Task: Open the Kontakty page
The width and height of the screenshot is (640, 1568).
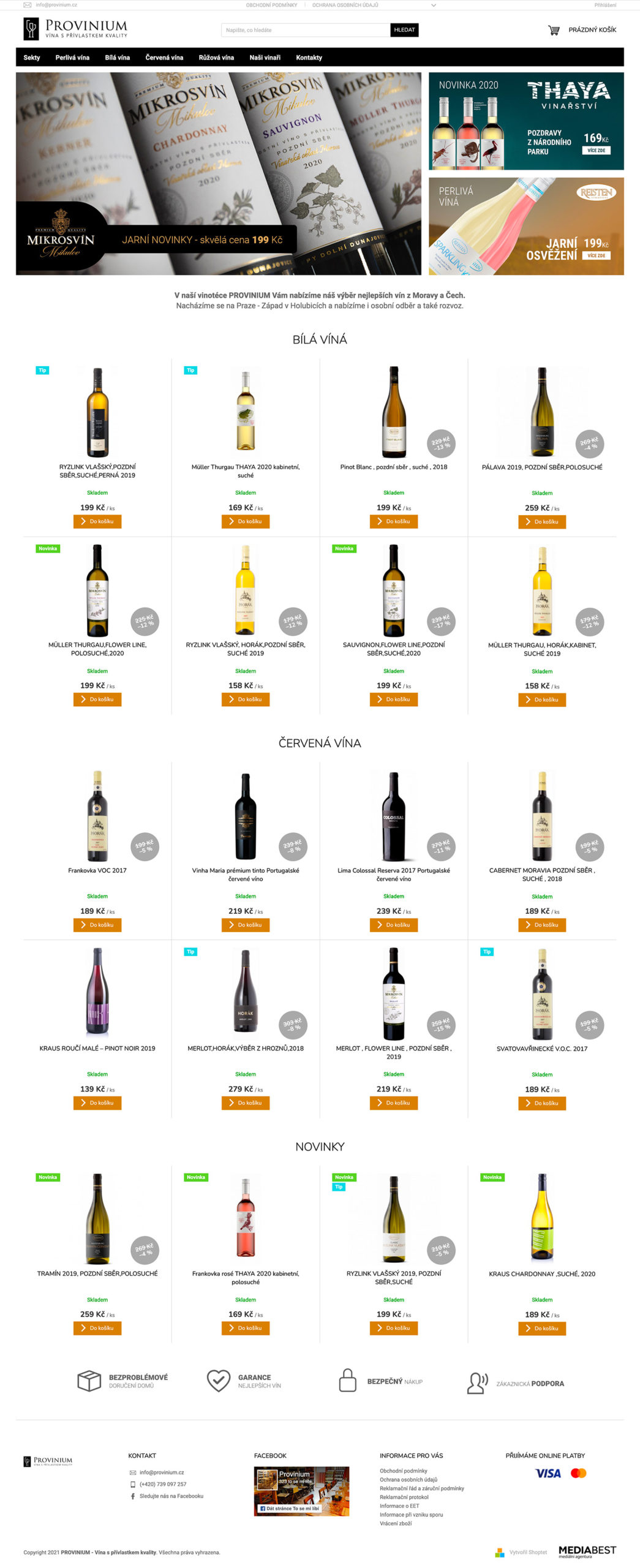Action: click(x=309, y=58)
